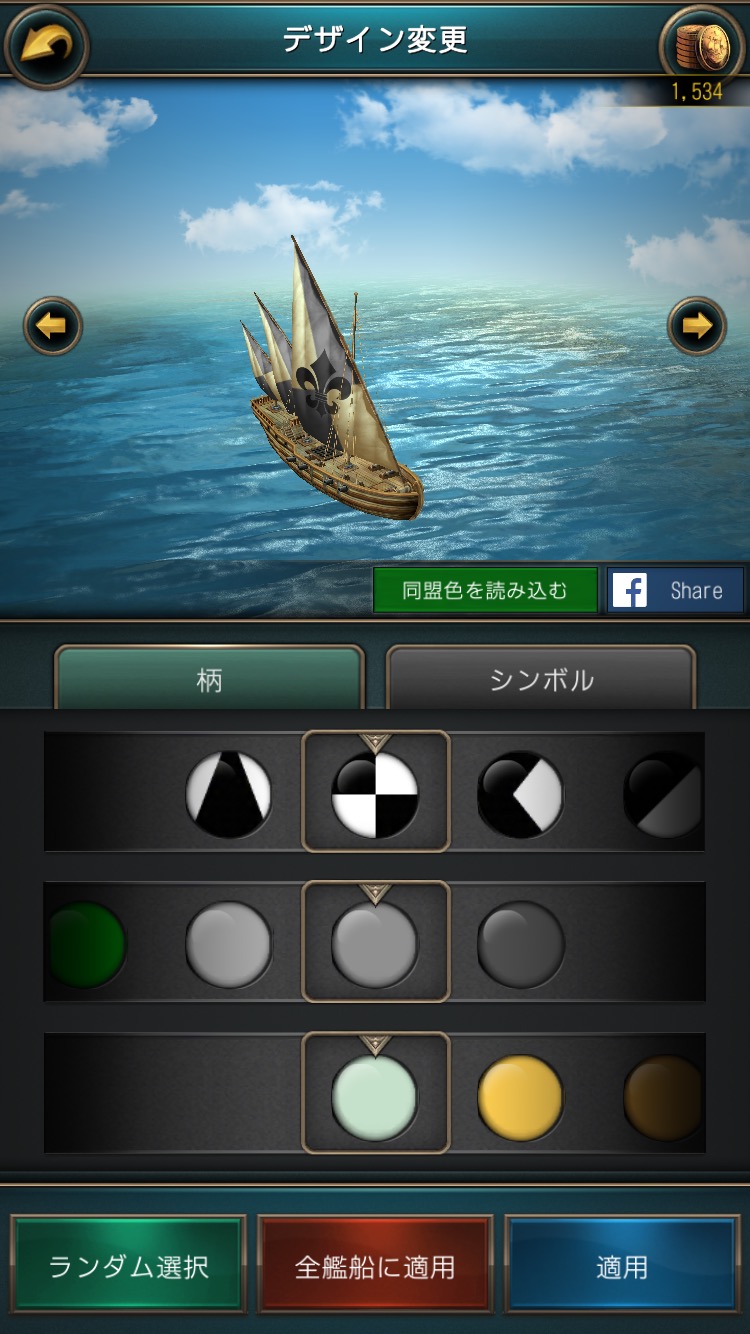
Task: Tap 同盟色を読み込む button
Action: click(x=485, y=590)
